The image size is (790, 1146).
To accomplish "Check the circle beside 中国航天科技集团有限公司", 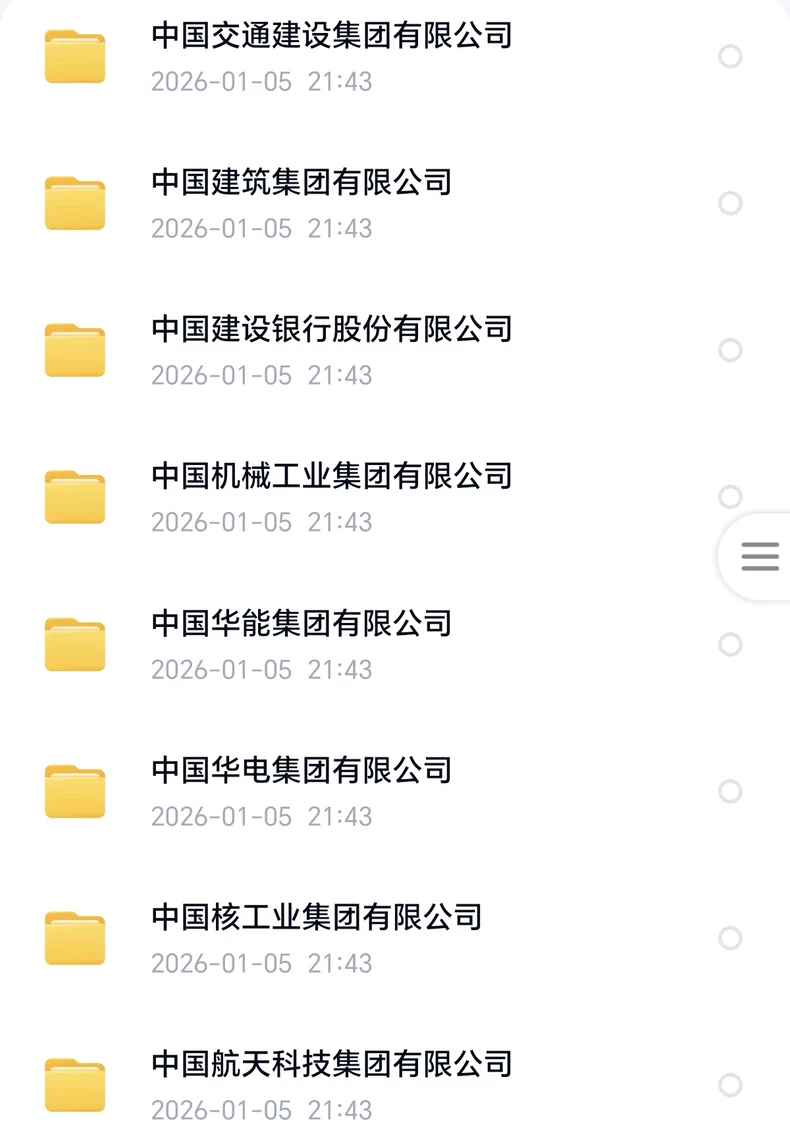I will point(731,1085).
